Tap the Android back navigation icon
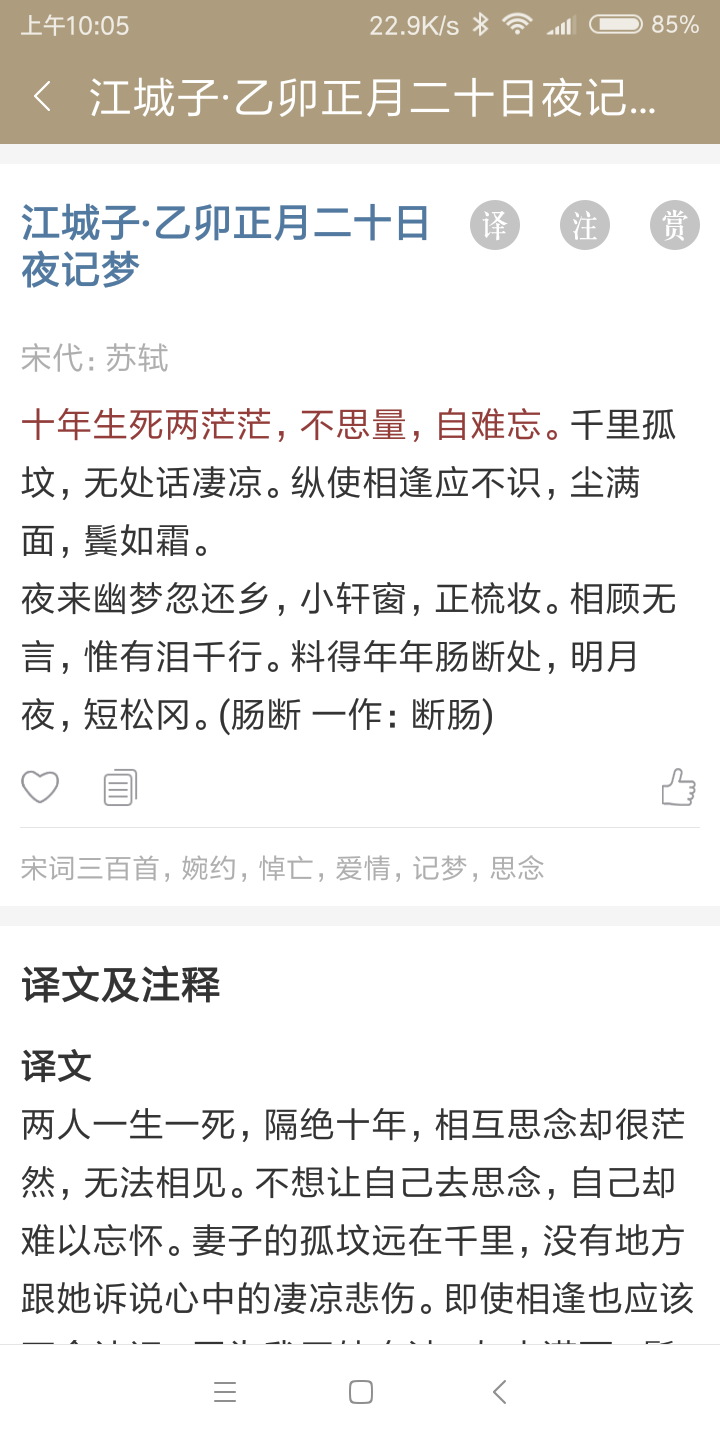Viewport: 720px width, 1440px height. click(x=495, y=1391)
